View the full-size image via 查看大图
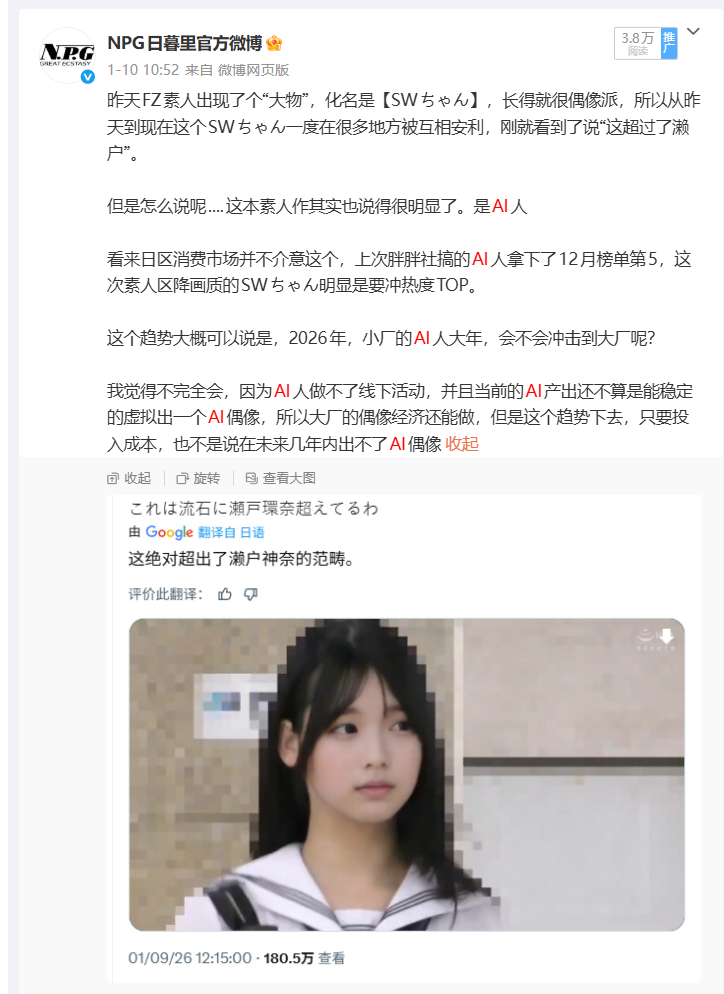Image resolution: width=724 pixels, height=994 pixels. tap(280, 478)
